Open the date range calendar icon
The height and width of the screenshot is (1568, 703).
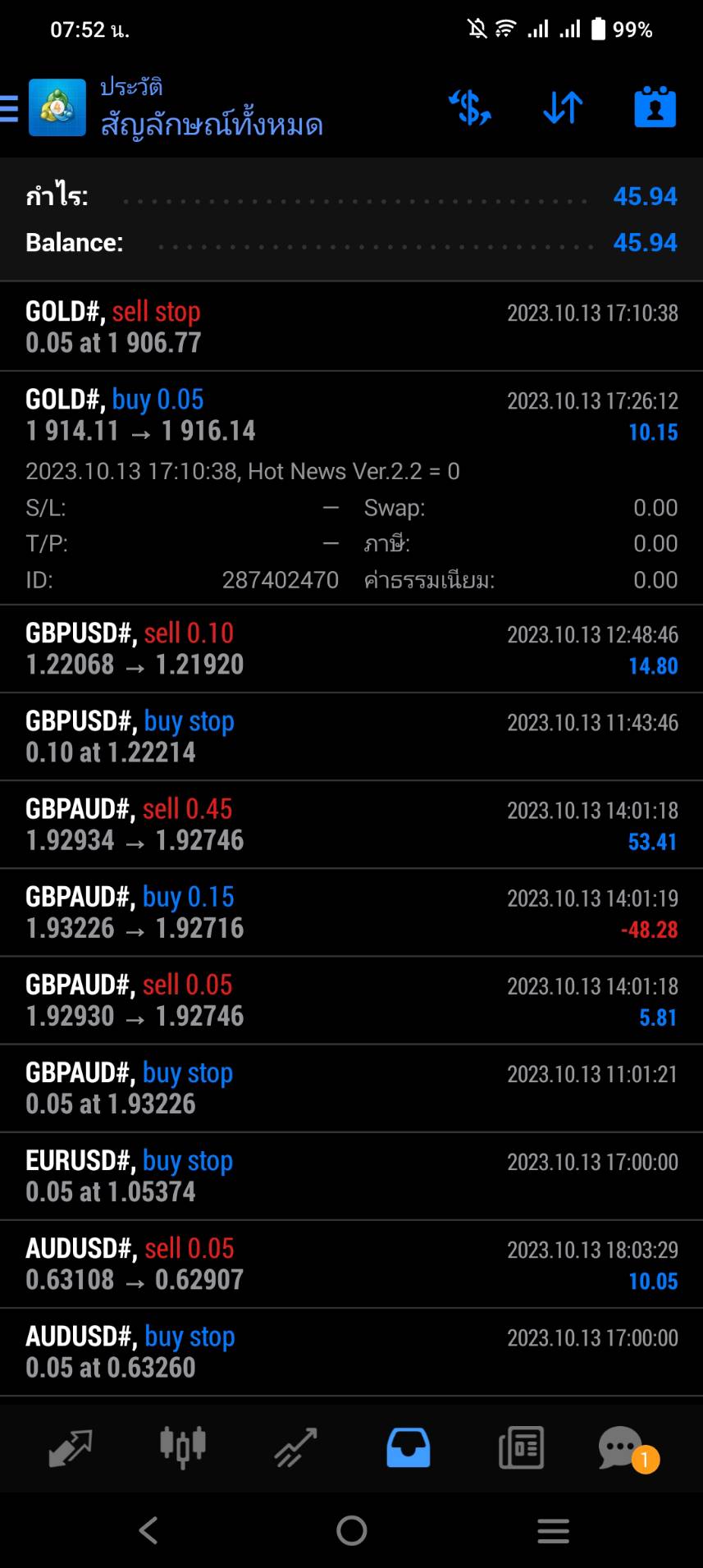pyautogui.click(x=655, y=107)
